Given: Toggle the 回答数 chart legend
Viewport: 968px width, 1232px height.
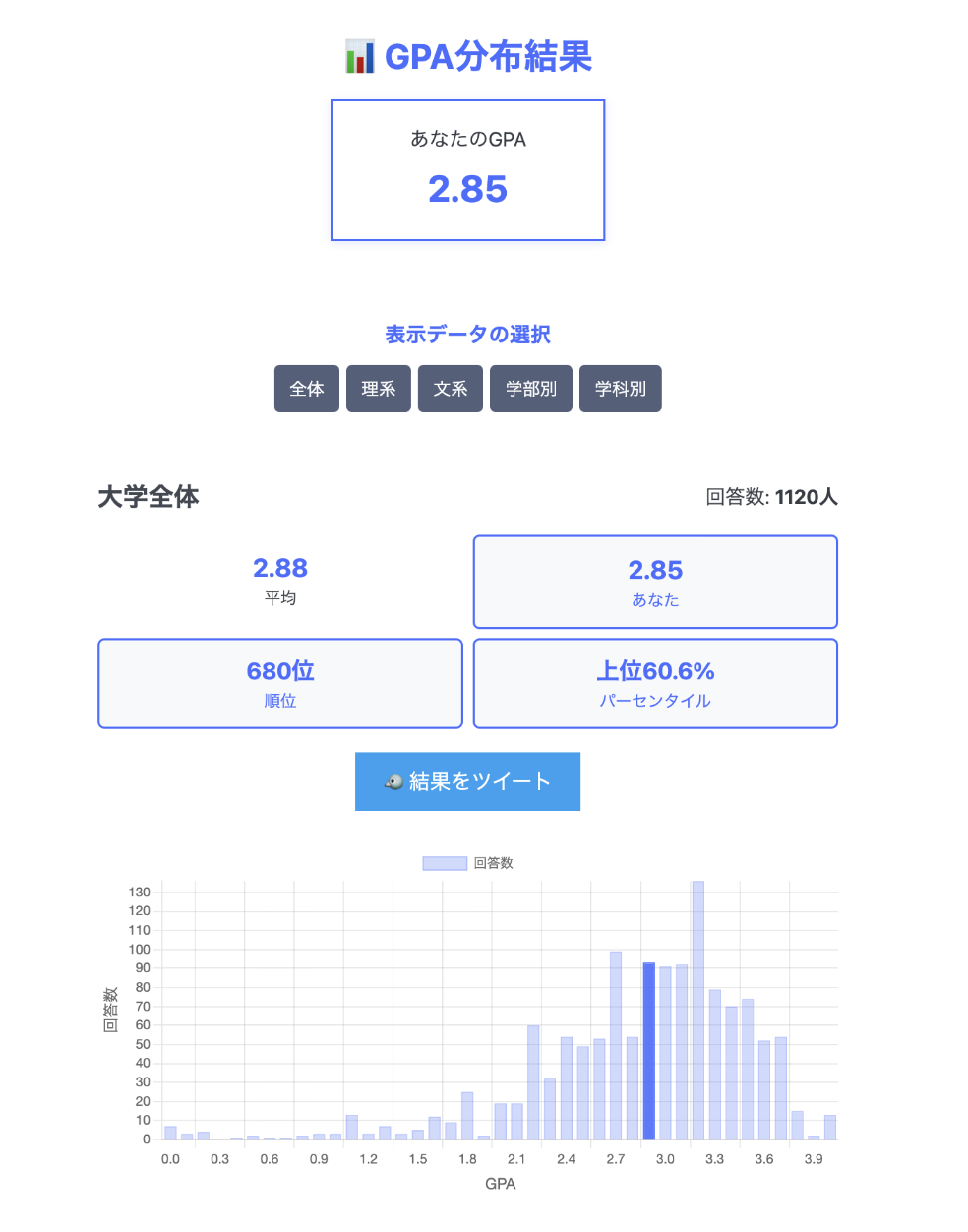Looking at the screenshot, I should pyautogui.click(x=468, y=863).
